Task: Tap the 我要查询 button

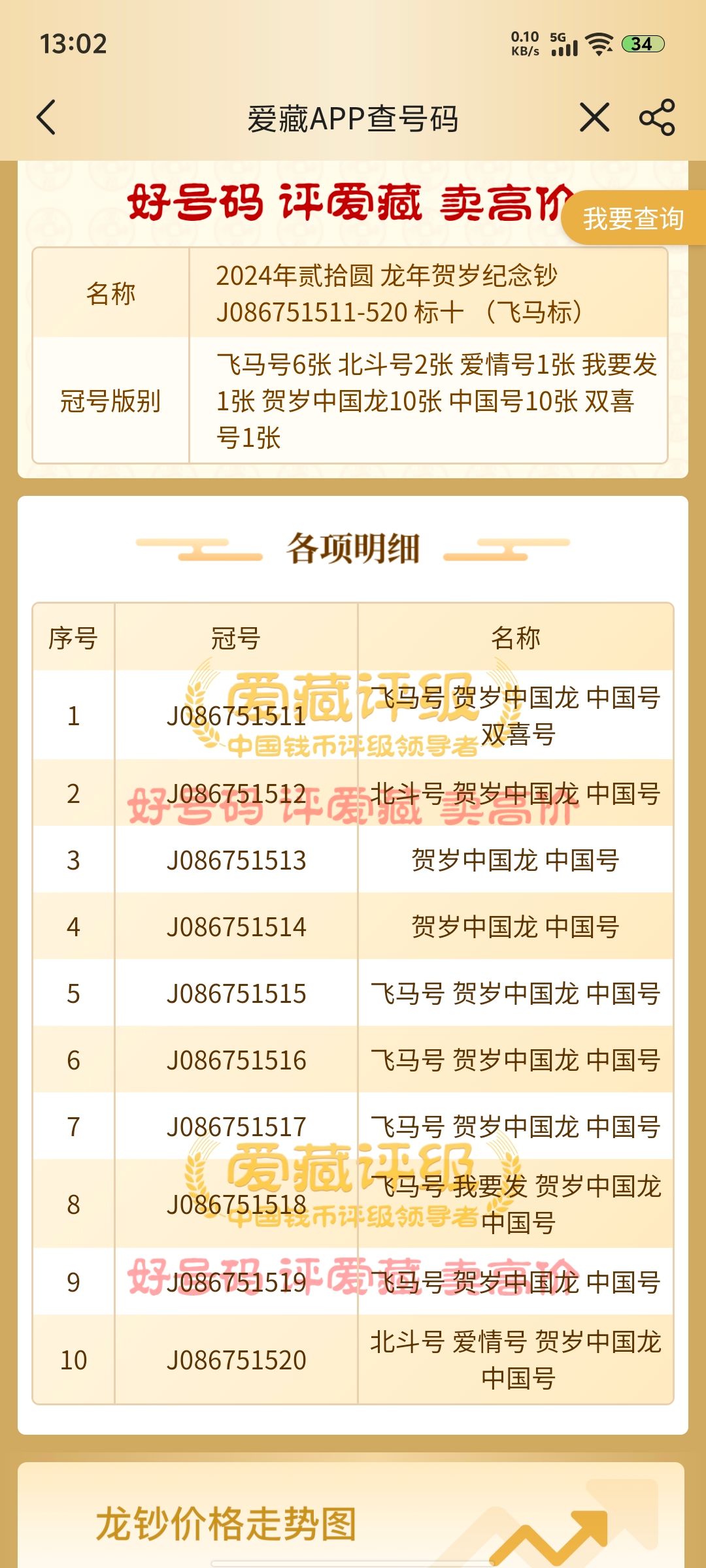Action: point(633,218)
